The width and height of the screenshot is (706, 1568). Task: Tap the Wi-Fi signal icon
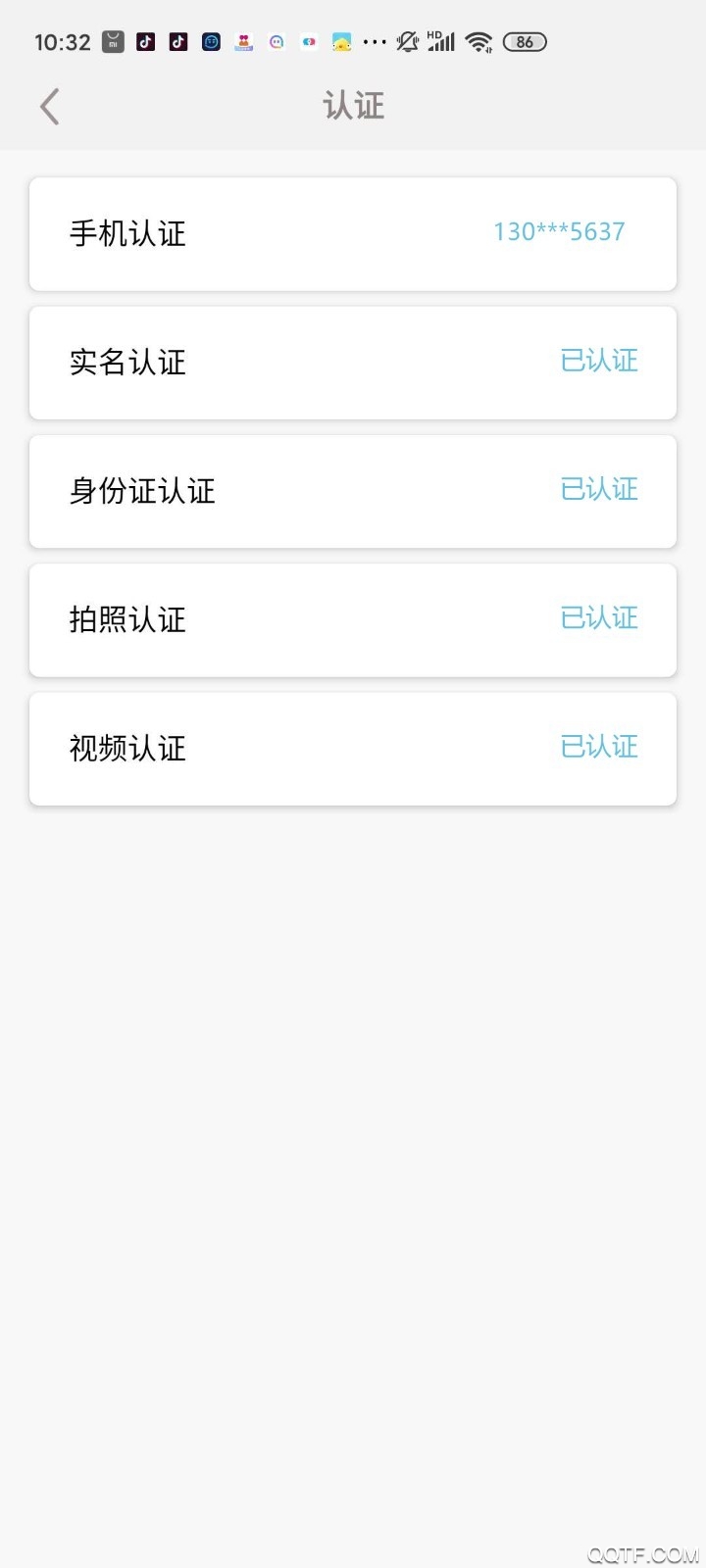click(x=478, y=41)
